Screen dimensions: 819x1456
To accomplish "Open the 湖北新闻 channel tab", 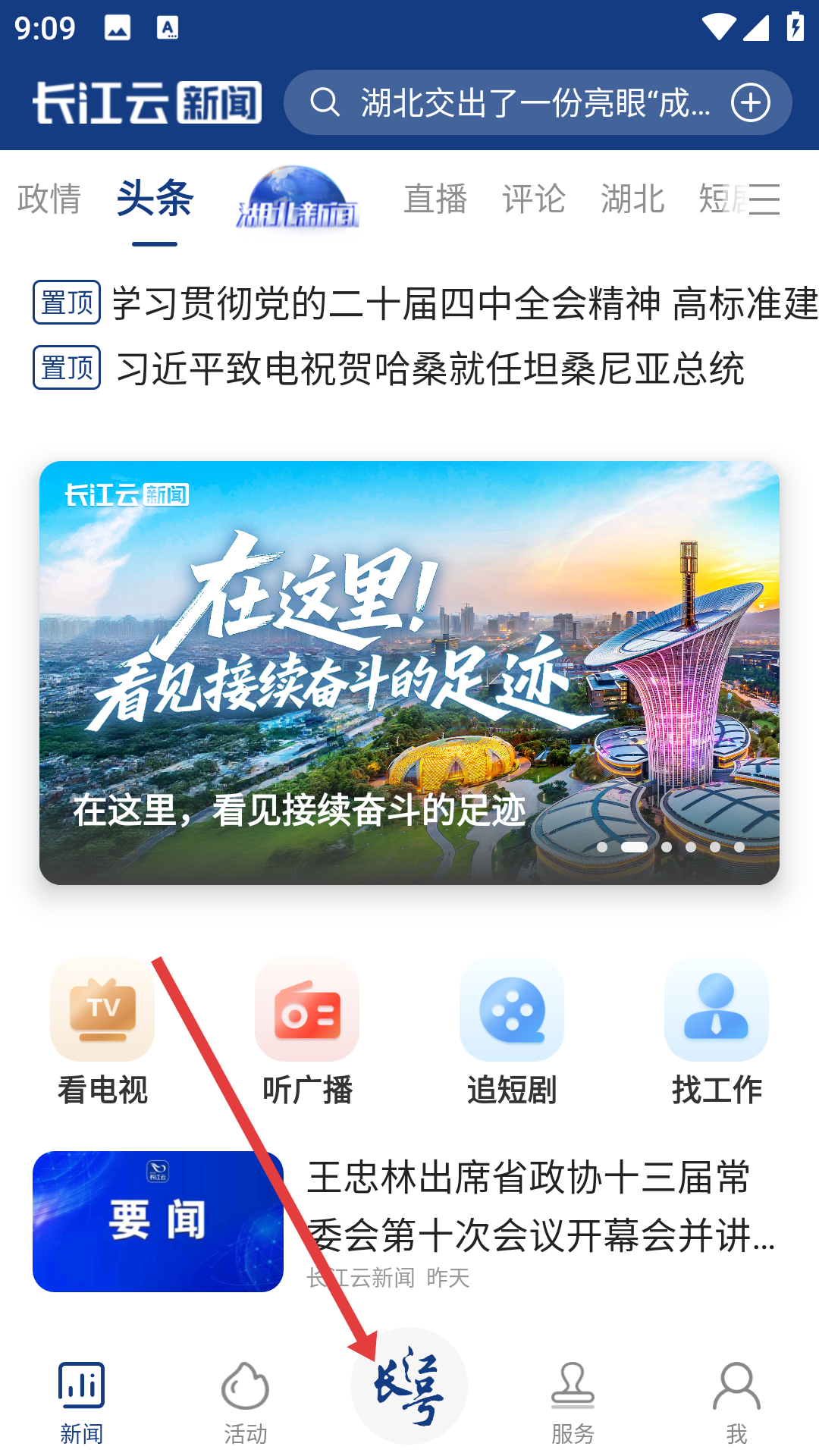I will coord(297,199).
